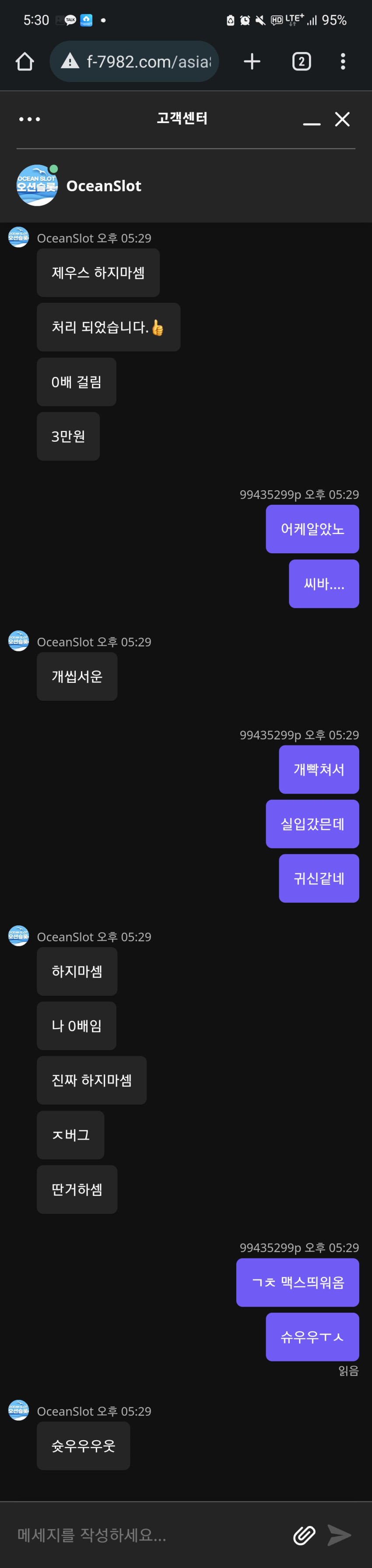The image size is (372, 1568).
Task: Tap the f-7982.com address bar
Action: pyautogui.click(x=134, y=61)
